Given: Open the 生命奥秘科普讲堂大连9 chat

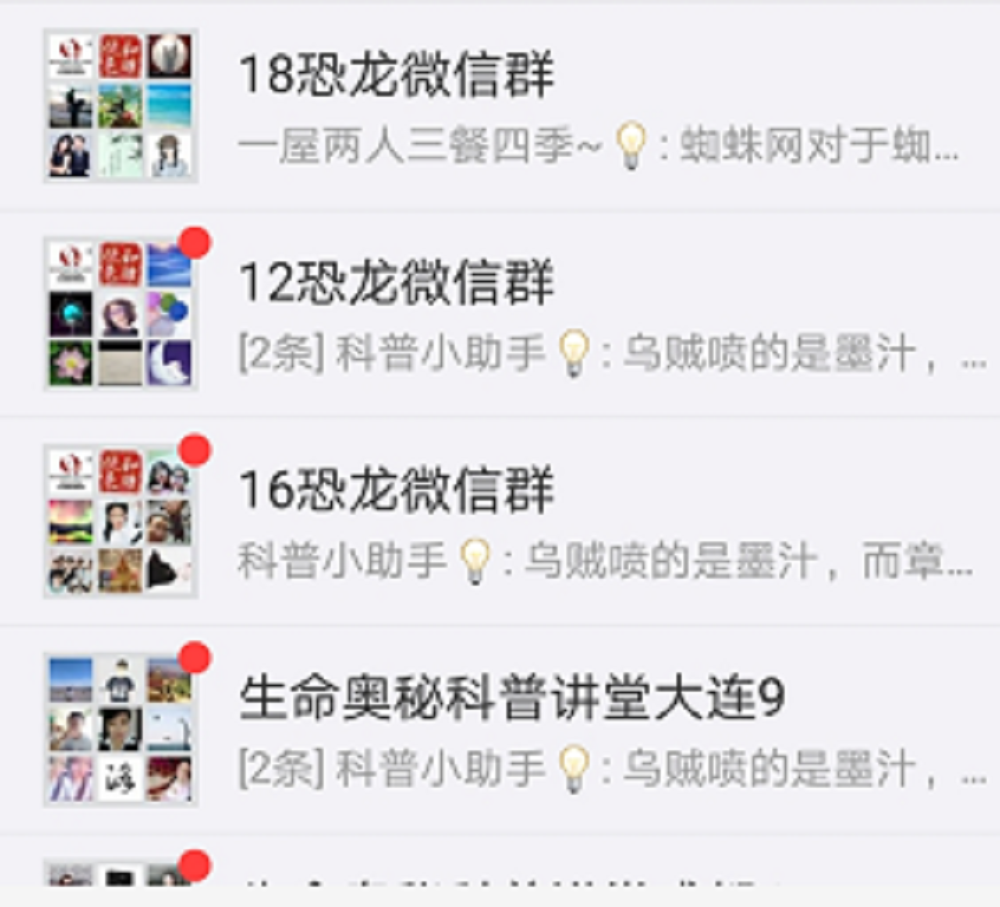Looking at the screenshot, I should [500, 729].
